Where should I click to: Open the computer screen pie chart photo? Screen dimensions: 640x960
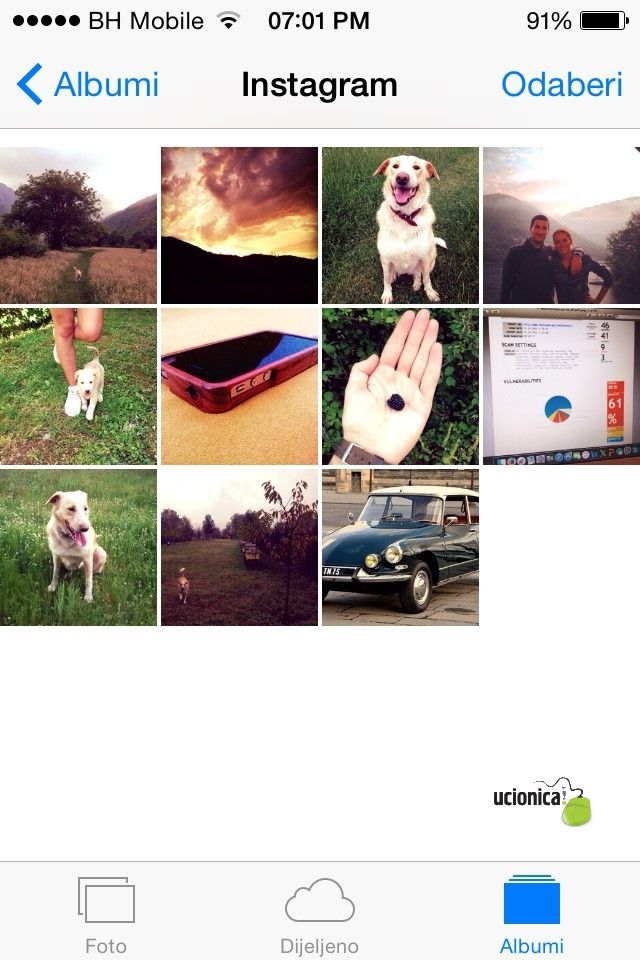click(x=561, y=386)
